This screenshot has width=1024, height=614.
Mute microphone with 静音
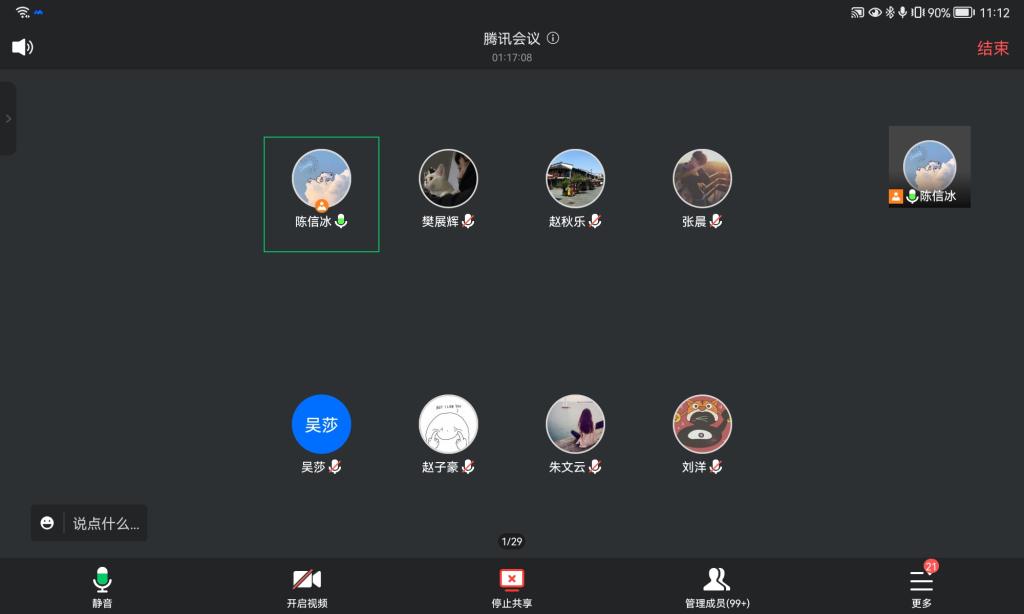pos(102,587)
